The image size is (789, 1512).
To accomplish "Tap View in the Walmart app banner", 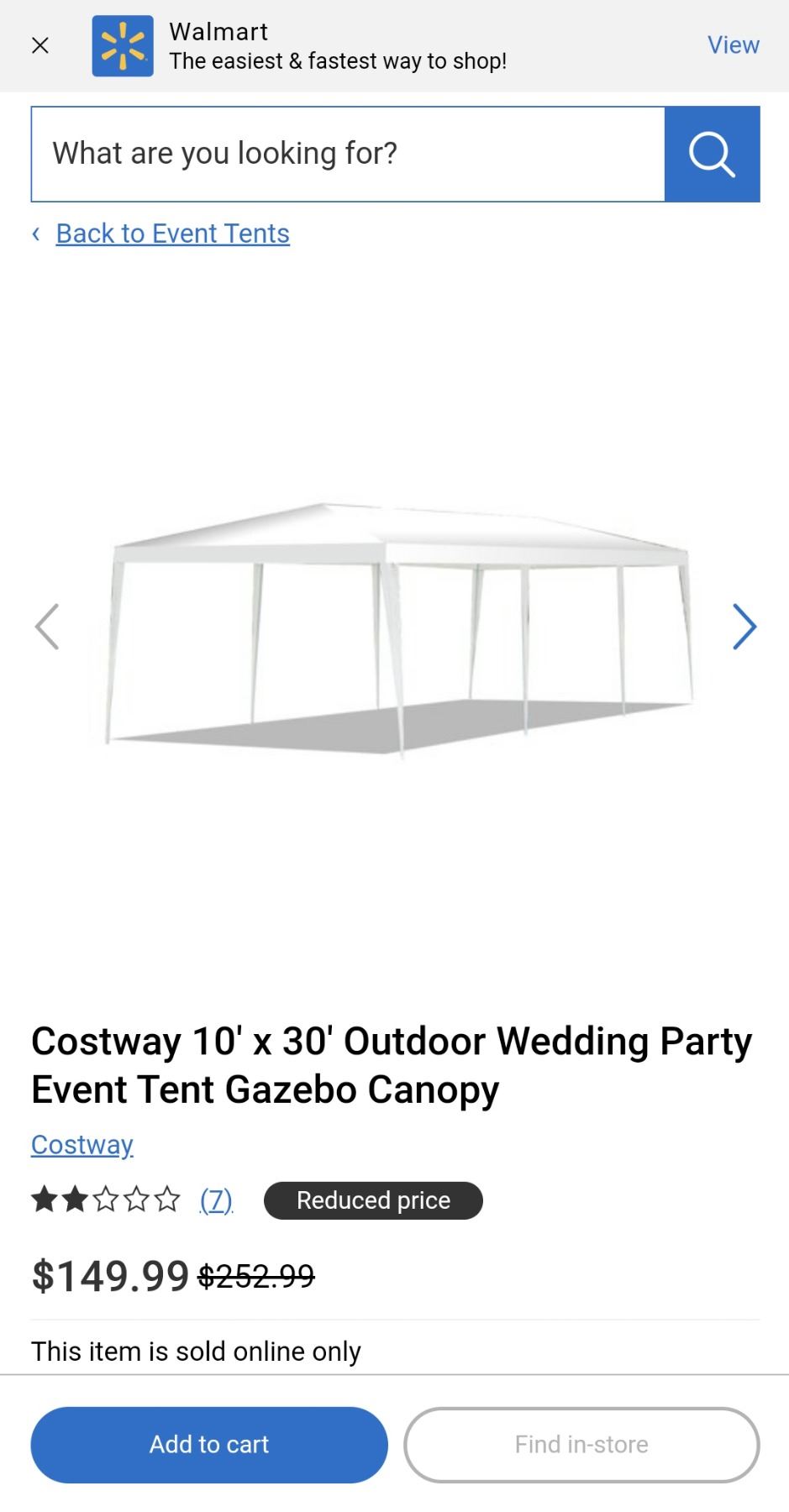I will pos(733,45).
